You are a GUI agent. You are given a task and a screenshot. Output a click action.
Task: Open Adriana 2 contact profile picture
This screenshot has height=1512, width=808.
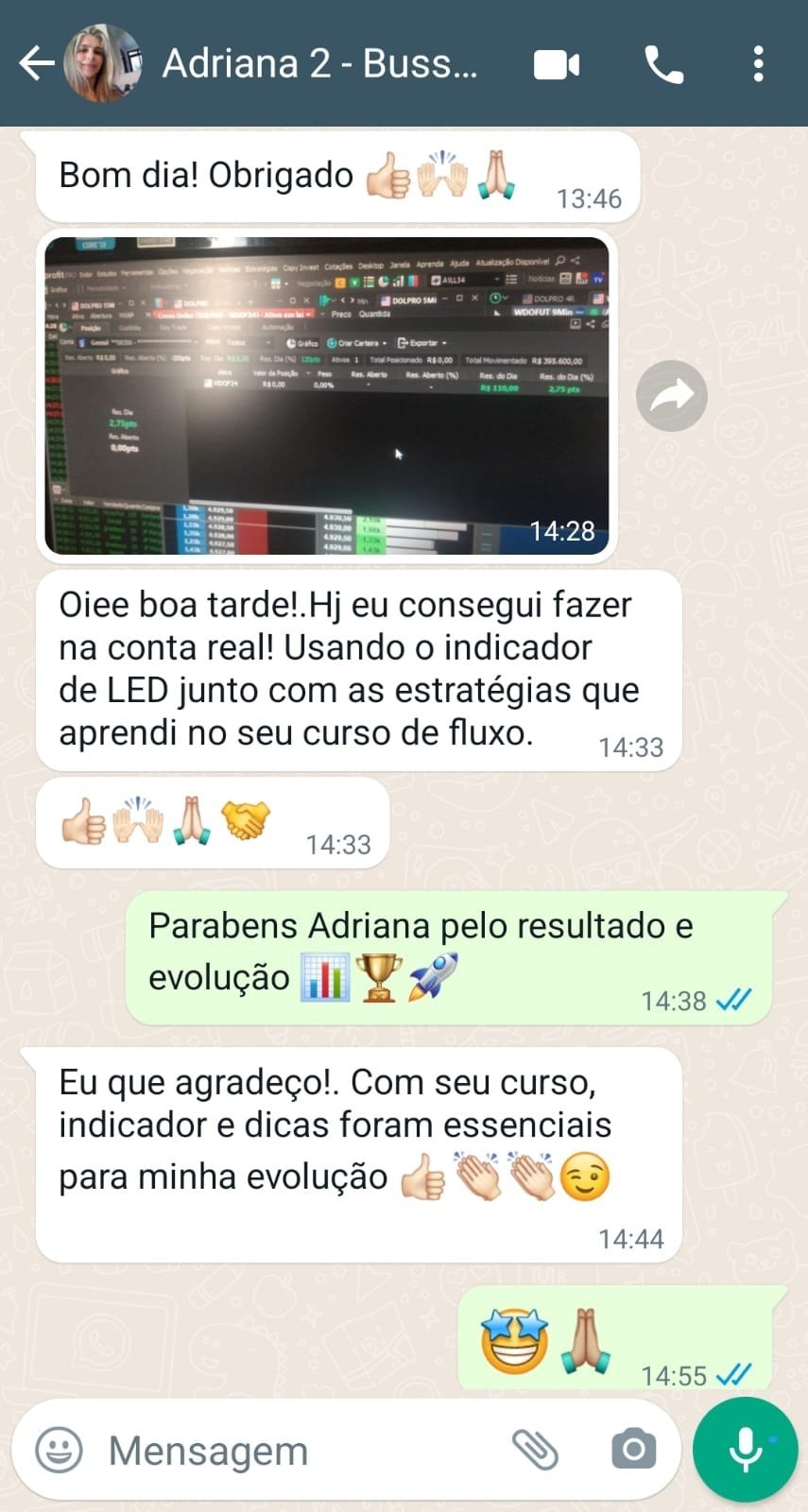[x=102, y=64]
